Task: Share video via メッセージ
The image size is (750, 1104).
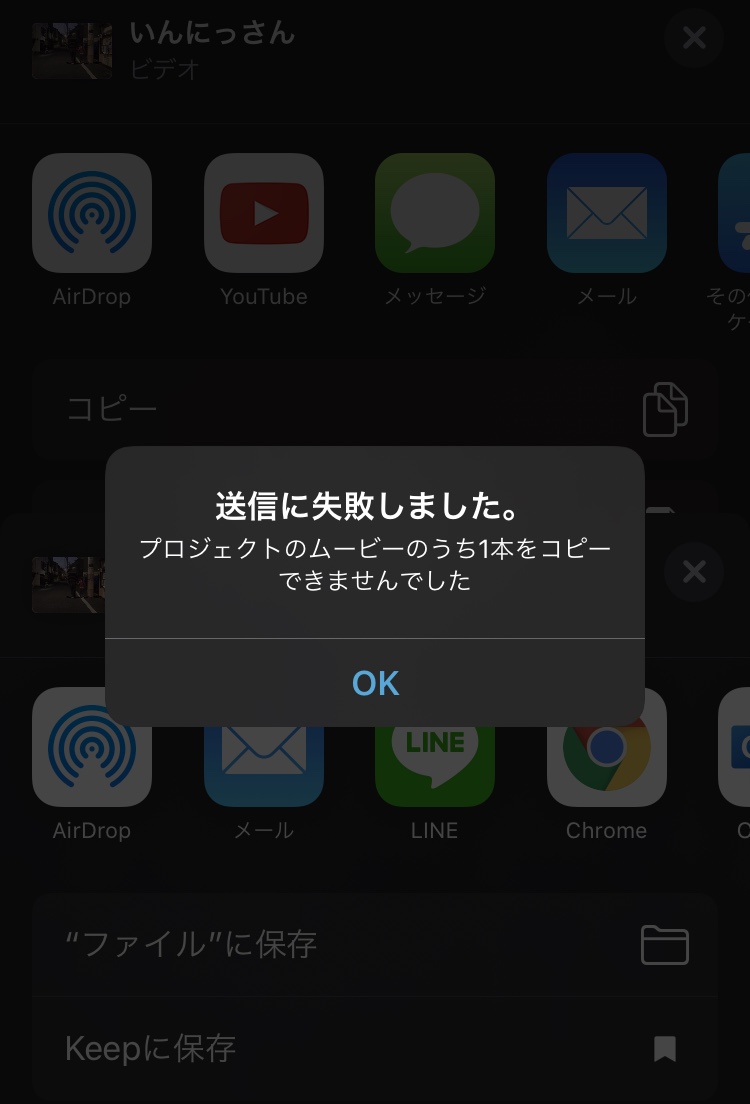Action: tap(435, 214)
